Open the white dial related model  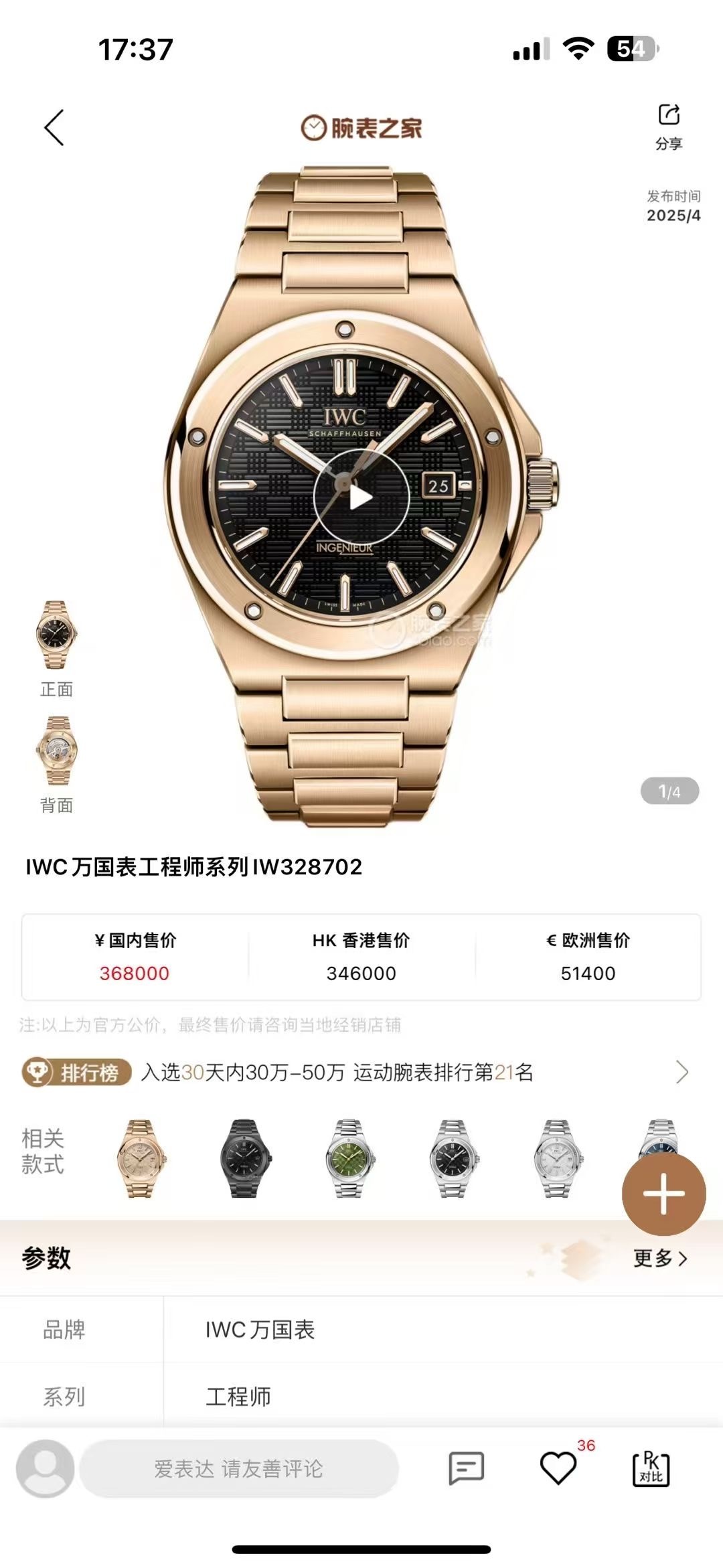(557, 1158)
